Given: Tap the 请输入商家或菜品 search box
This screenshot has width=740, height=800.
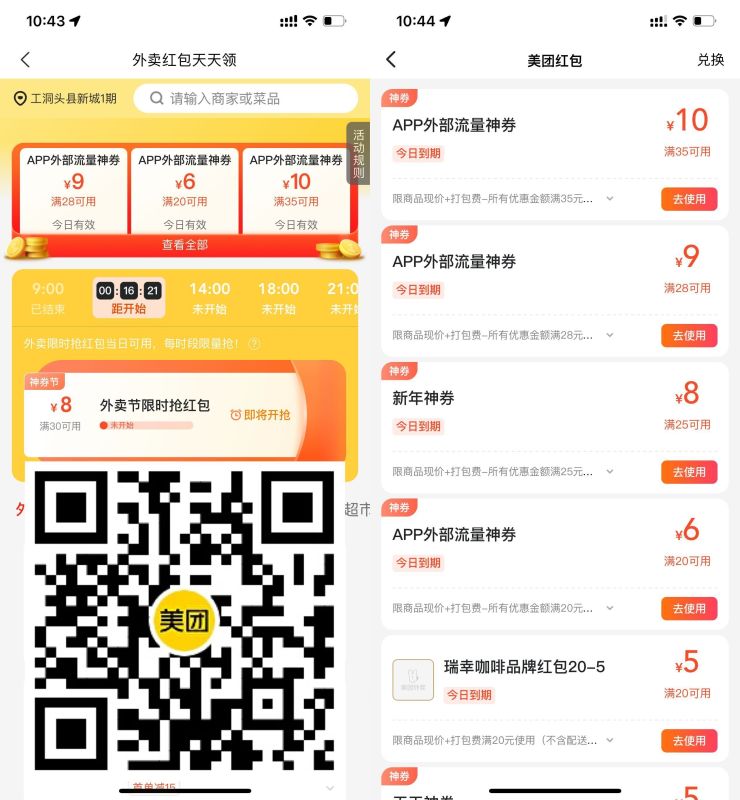Looking at the screenshot, I should click(x=252, y=98).
